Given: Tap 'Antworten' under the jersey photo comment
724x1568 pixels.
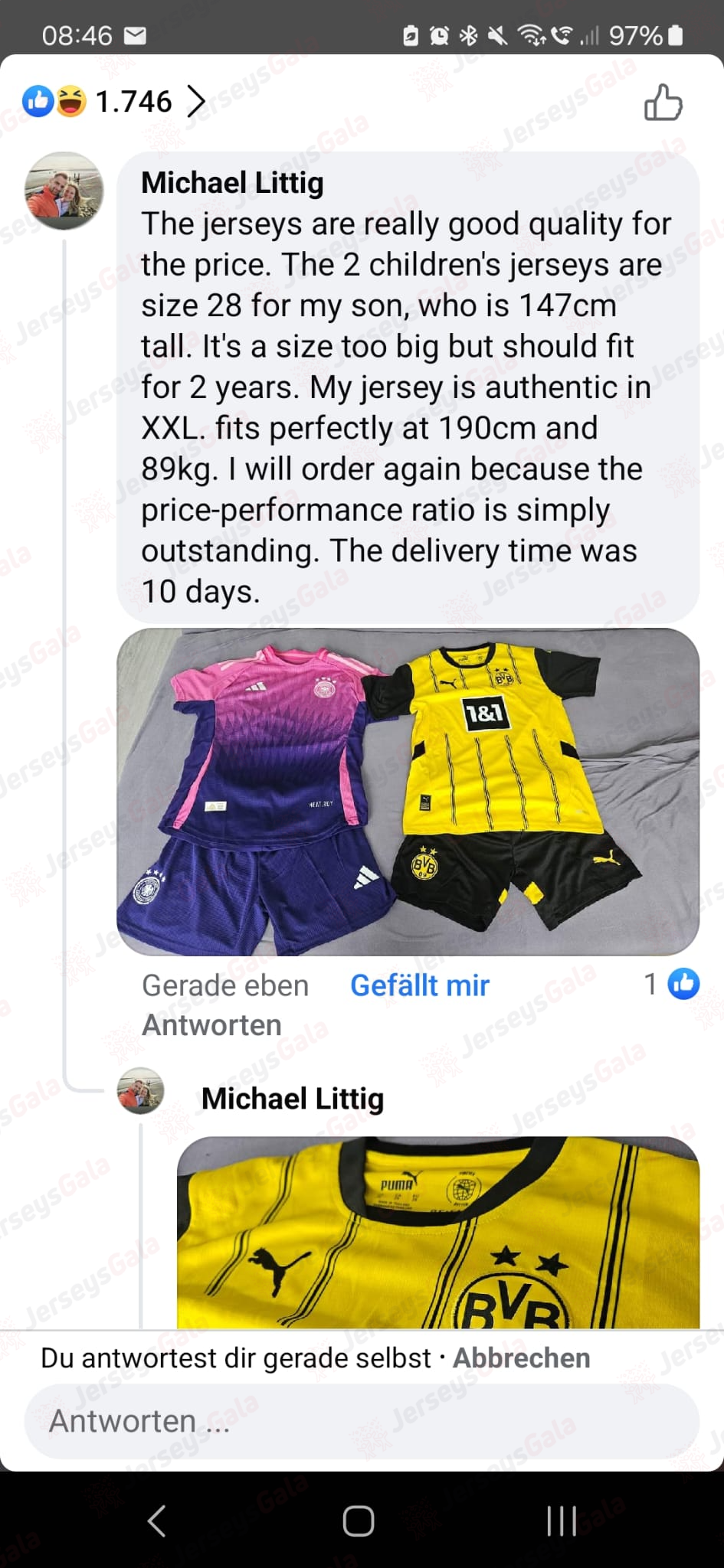Looking at the screenshot, I should click(x=211, y=1025).
